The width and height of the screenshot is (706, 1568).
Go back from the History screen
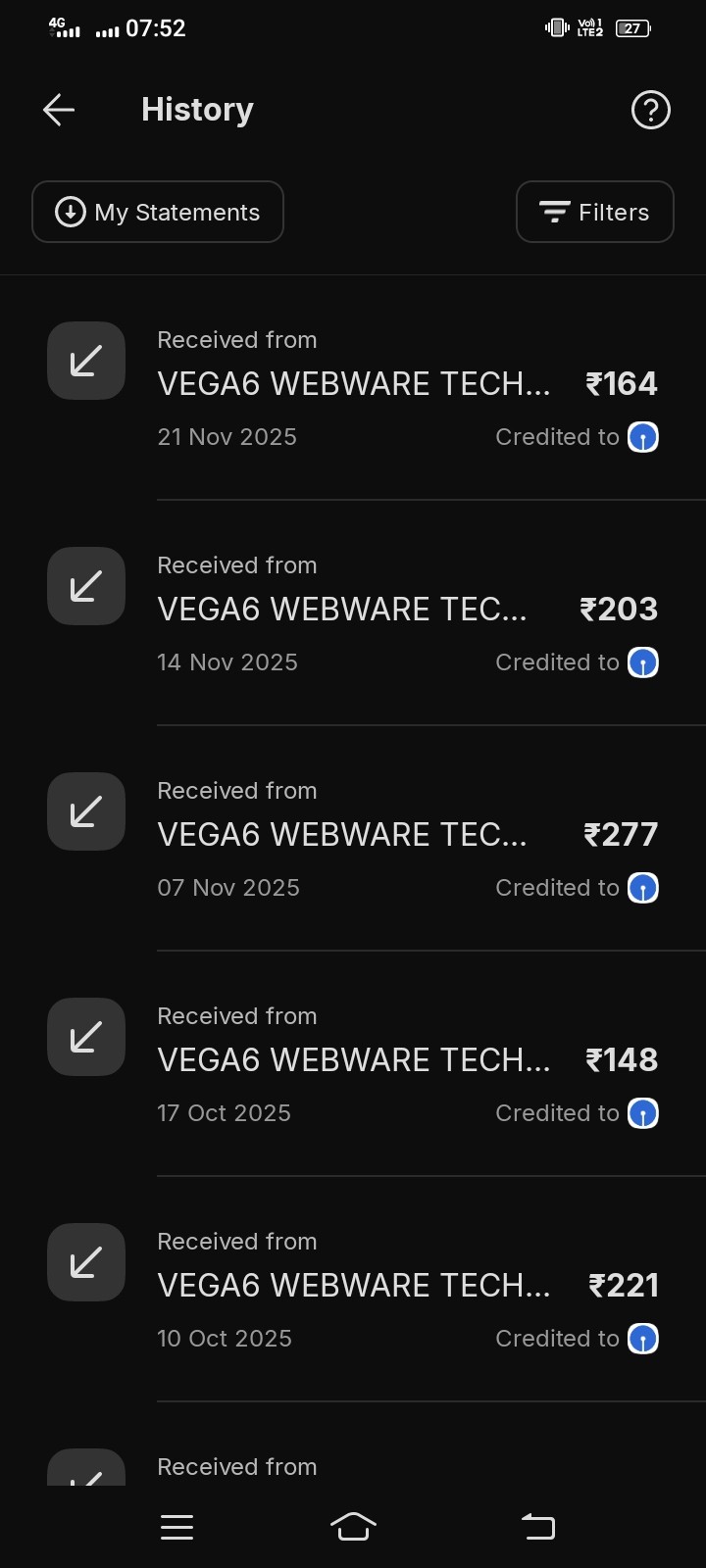(x=59, y=110)
